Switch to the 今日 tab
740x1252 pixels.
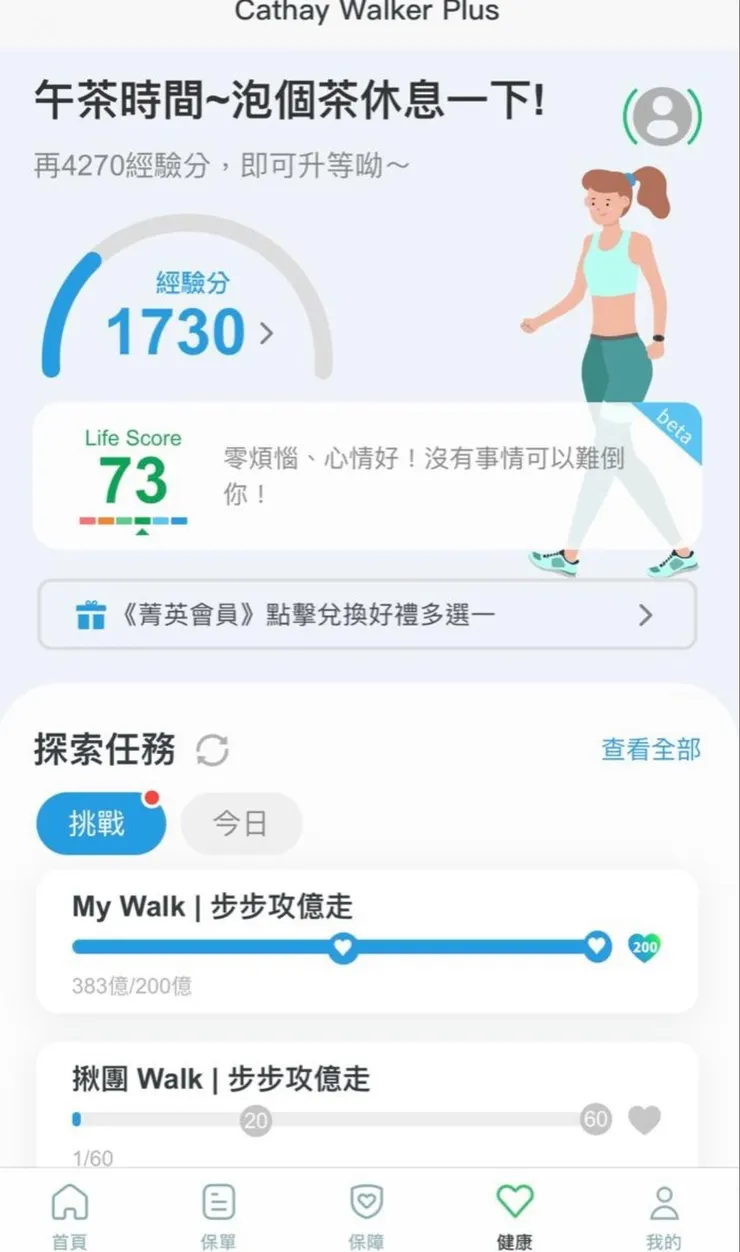[x=241, y=823]
